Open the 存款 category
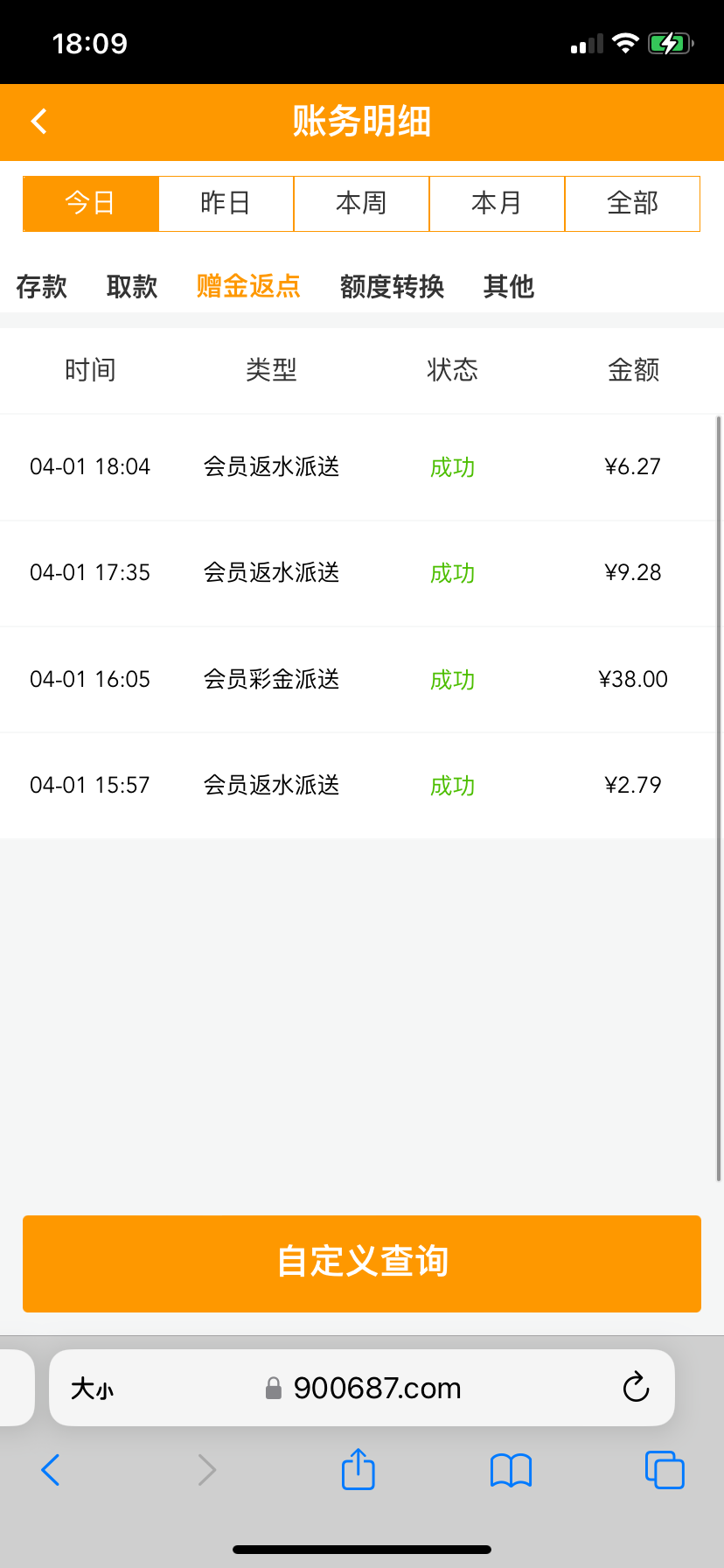 (x=41, y=286)
